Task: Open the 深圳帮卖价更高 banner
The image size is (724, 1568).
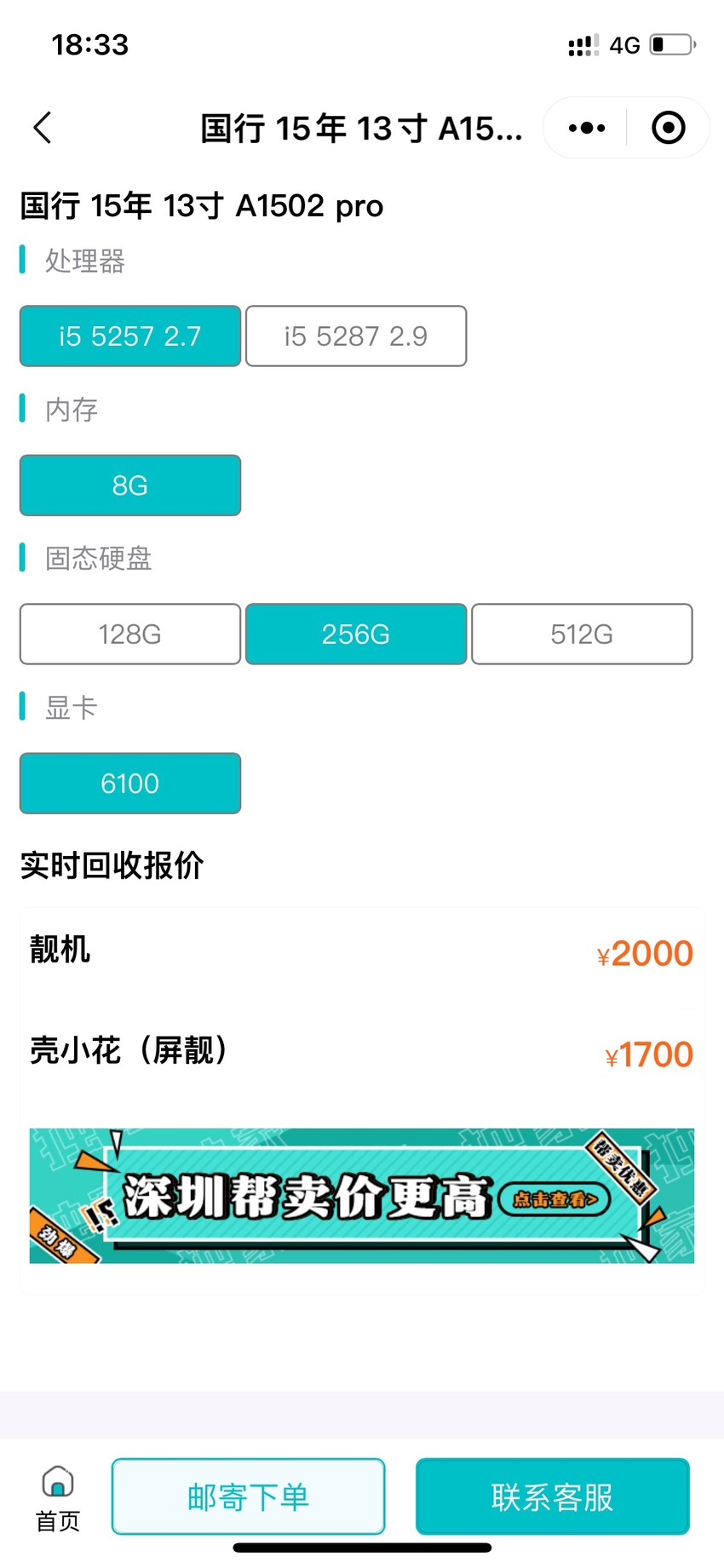Action: click(x=362, y=1195)
